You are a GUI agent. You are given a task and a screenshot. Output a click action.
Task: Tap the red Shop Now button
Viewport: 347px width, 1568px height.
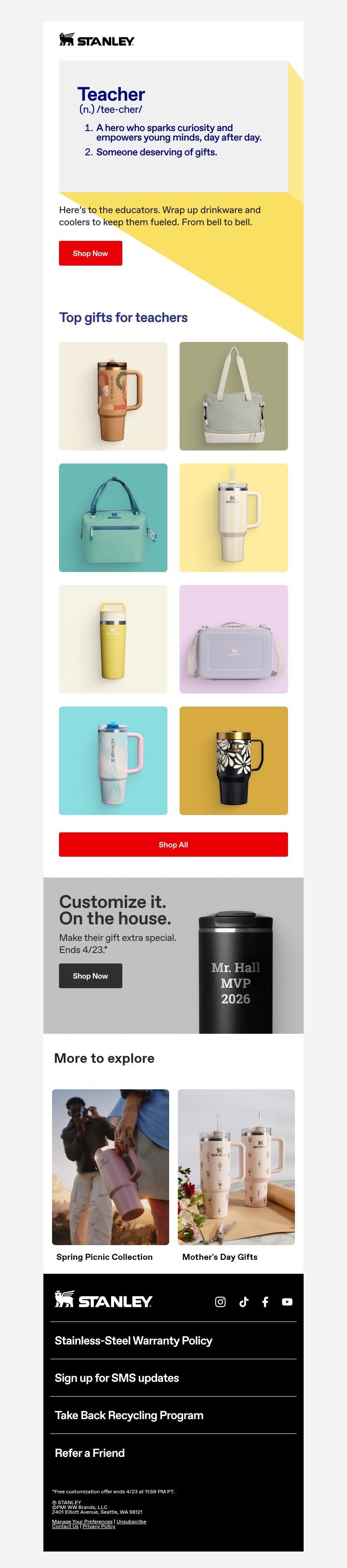pos(90,253)
